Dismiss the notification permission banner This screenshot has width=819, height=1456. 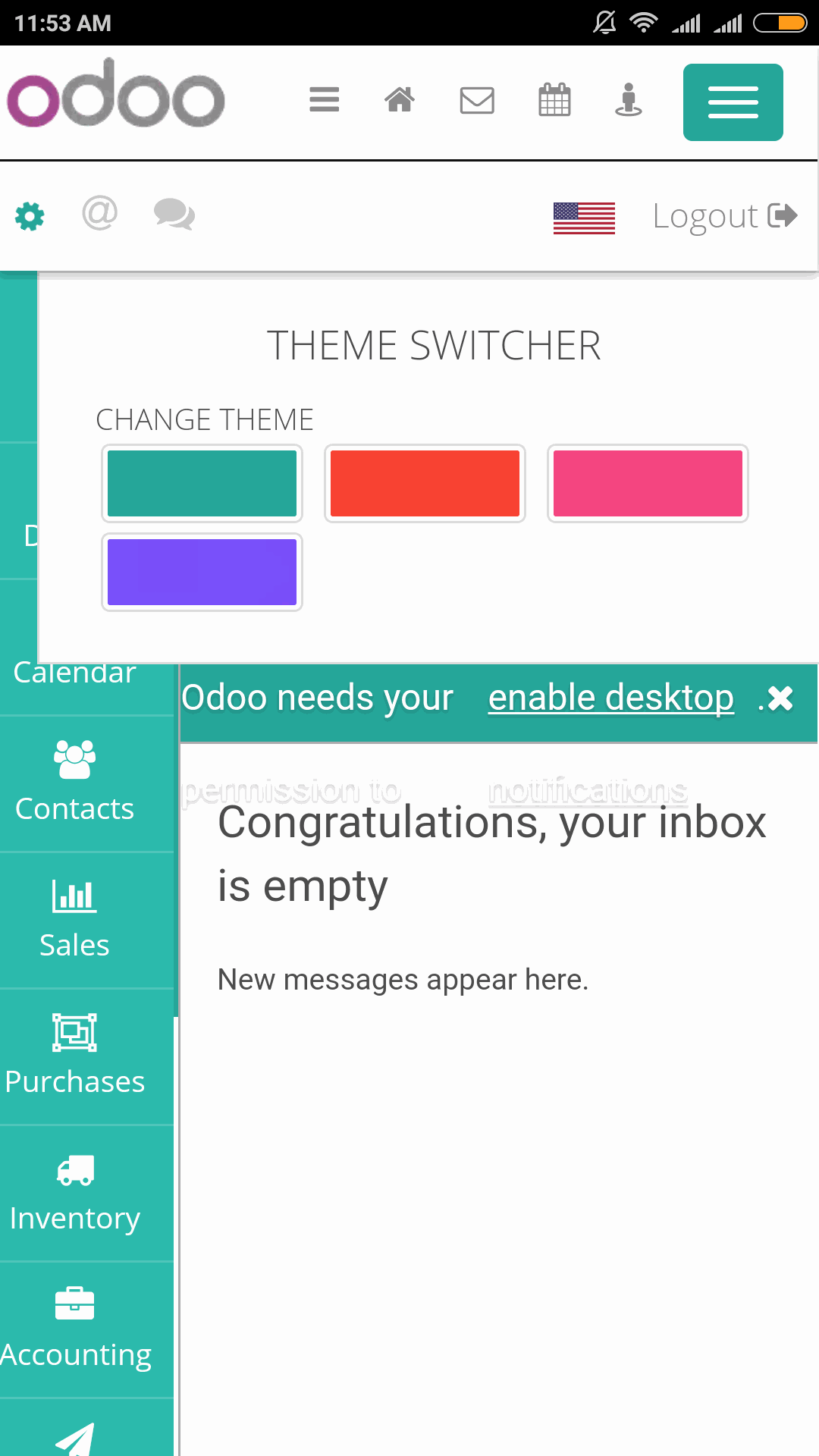(x=780, y=698)
